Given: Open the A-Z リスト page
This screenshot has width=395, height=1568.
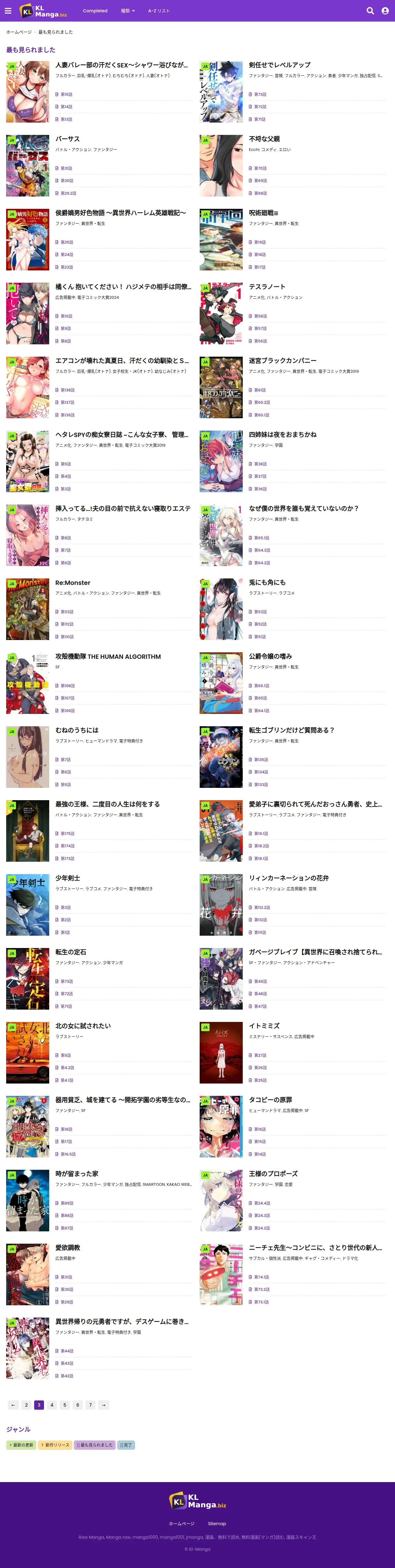Looking at the screenshot, I should (x=159, y=11).
